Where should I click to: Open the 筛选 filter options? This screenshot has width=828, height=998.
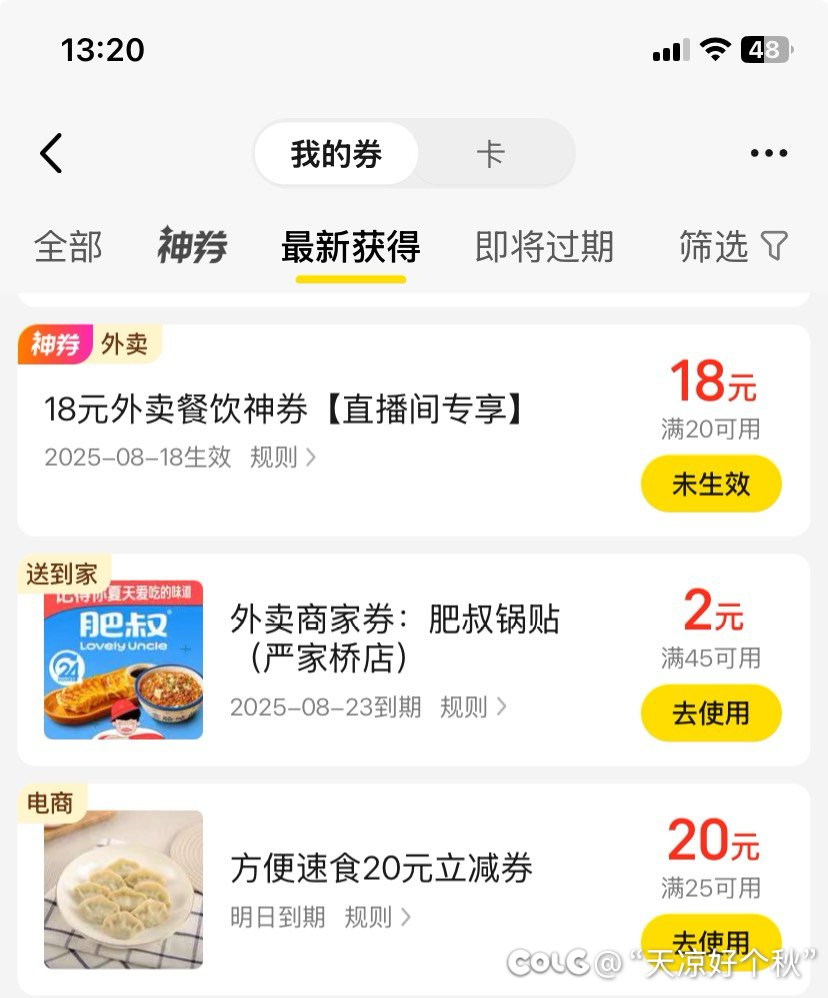click(733, 246)
